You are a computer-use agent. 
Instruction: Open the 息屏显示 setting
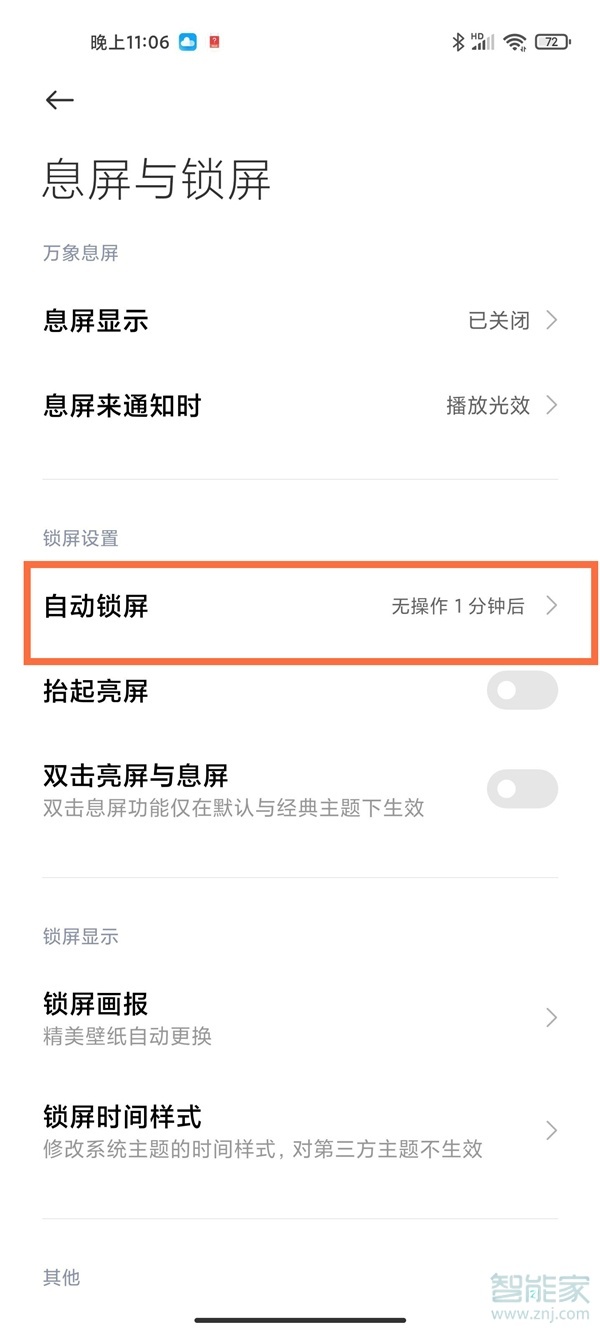coord(300,321)
